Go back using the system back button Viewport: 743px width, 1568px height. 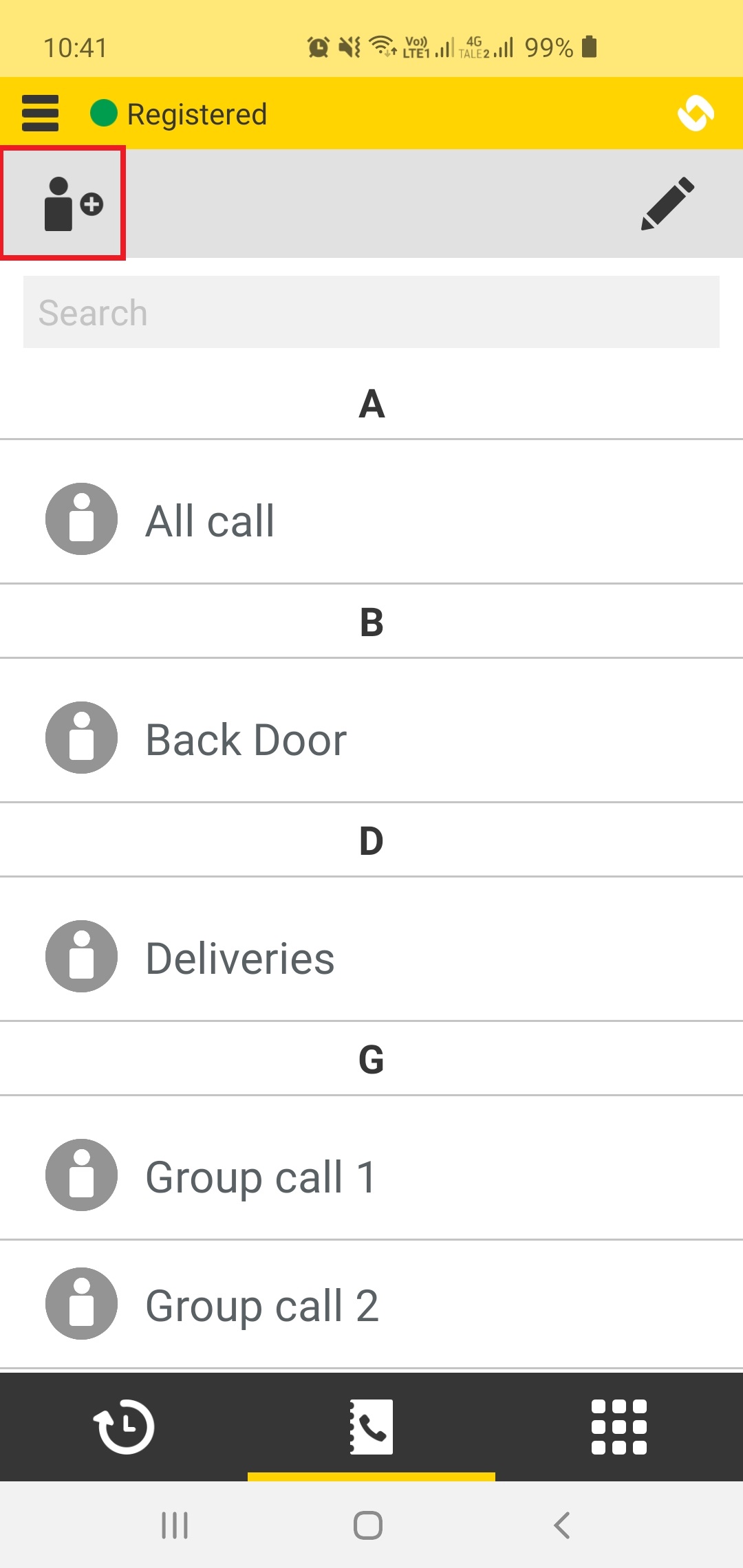[562, 1525]
